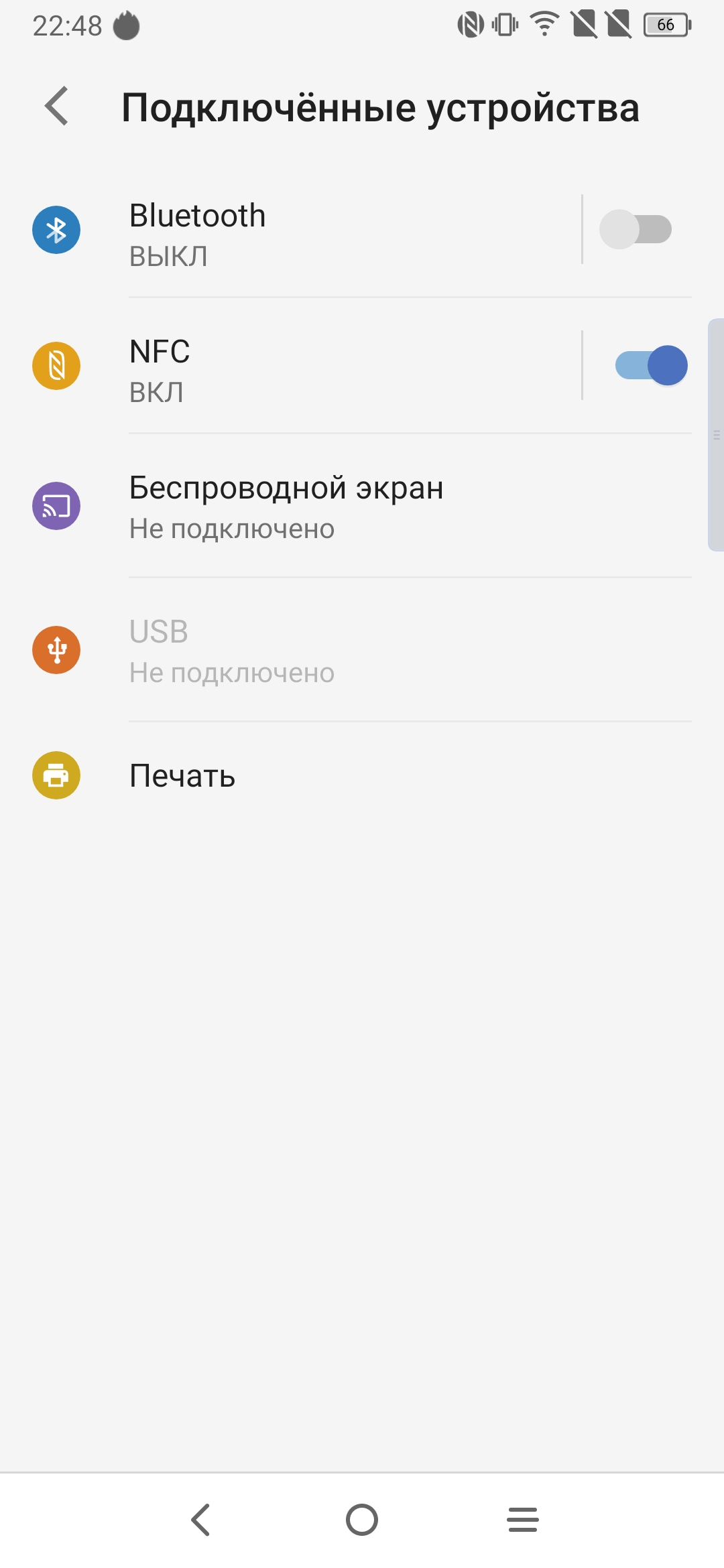Turn on the Bluetooth switch
Screen dimensions: 724x1568
pyautogui.click(x=636, y=230)
